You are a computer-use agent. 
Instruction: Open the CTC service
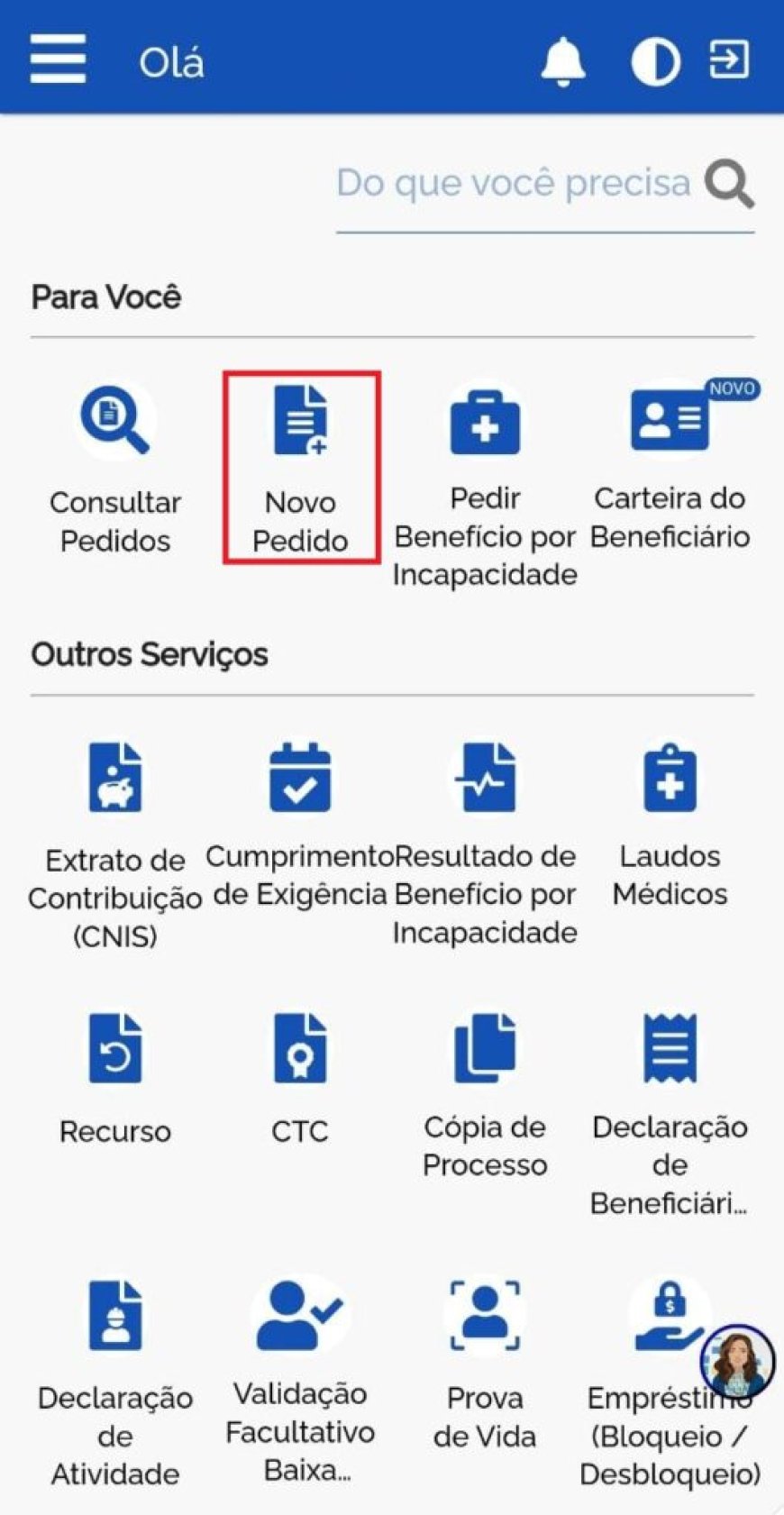pos(301,1078)
